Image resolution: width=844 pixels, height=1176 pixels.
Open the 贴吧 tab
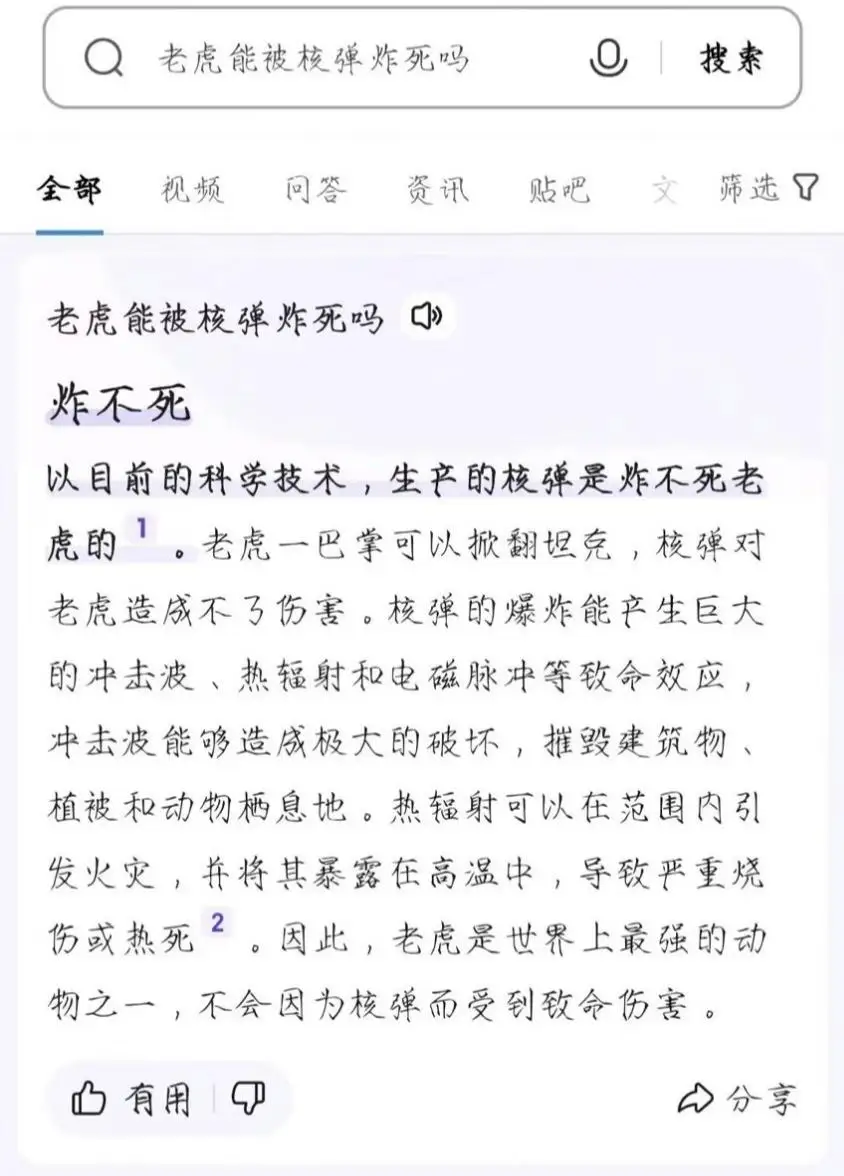point(560,189)
